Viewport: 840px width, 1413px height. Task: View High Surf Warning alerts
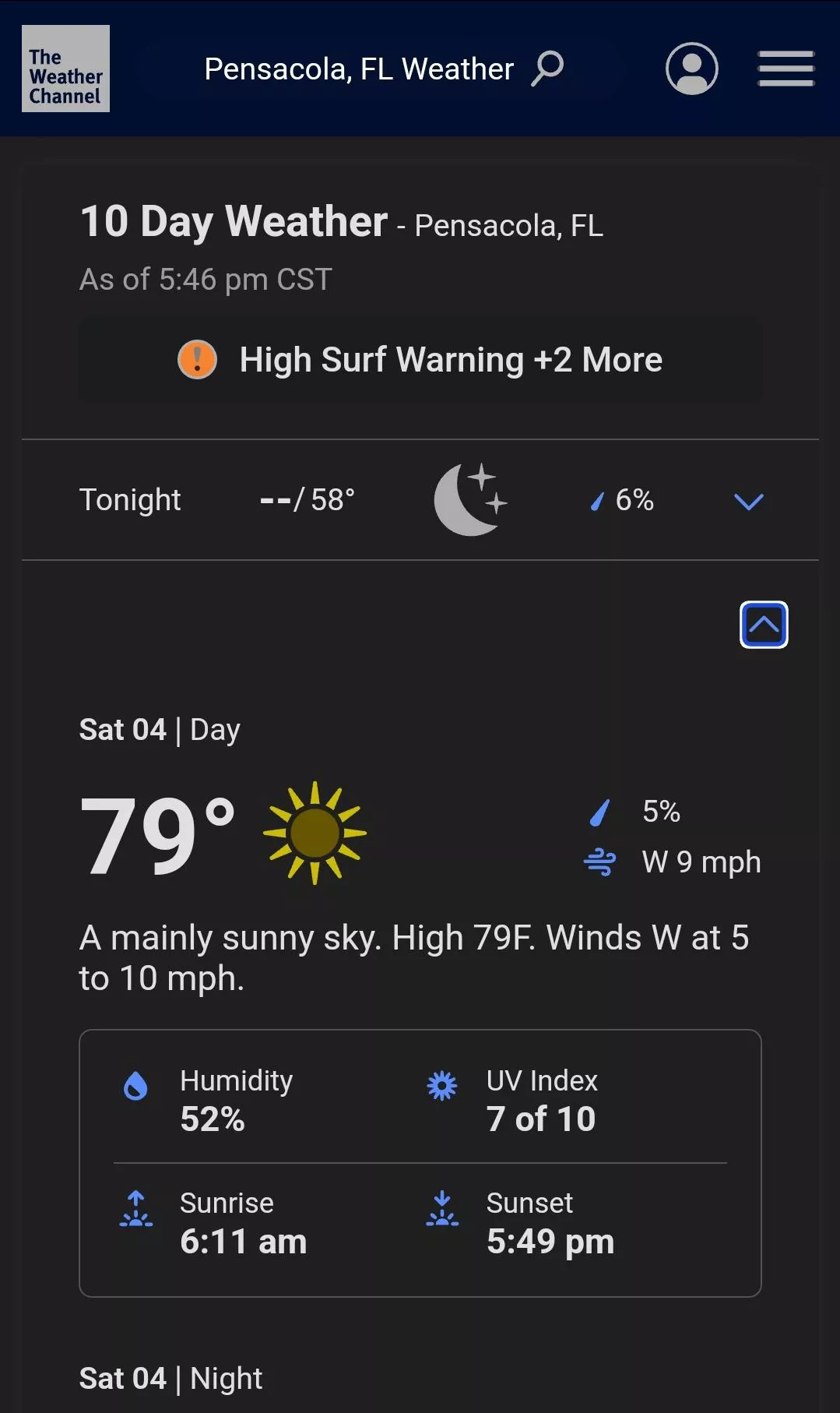point(420,360)
